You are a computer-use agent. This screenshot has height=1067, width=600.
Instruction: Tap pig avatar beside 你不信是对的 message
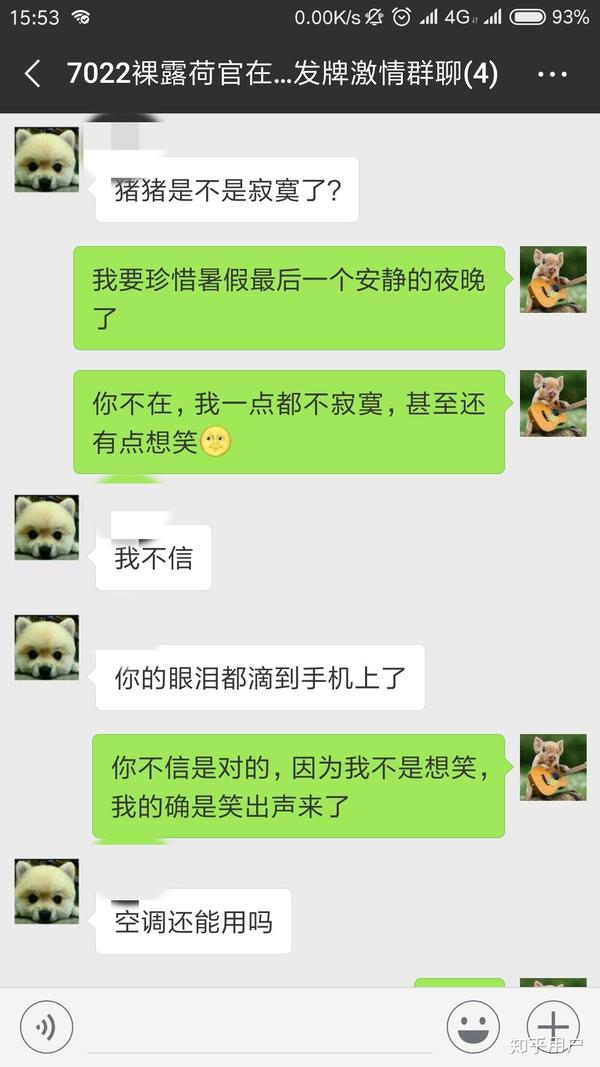point(553,767)
